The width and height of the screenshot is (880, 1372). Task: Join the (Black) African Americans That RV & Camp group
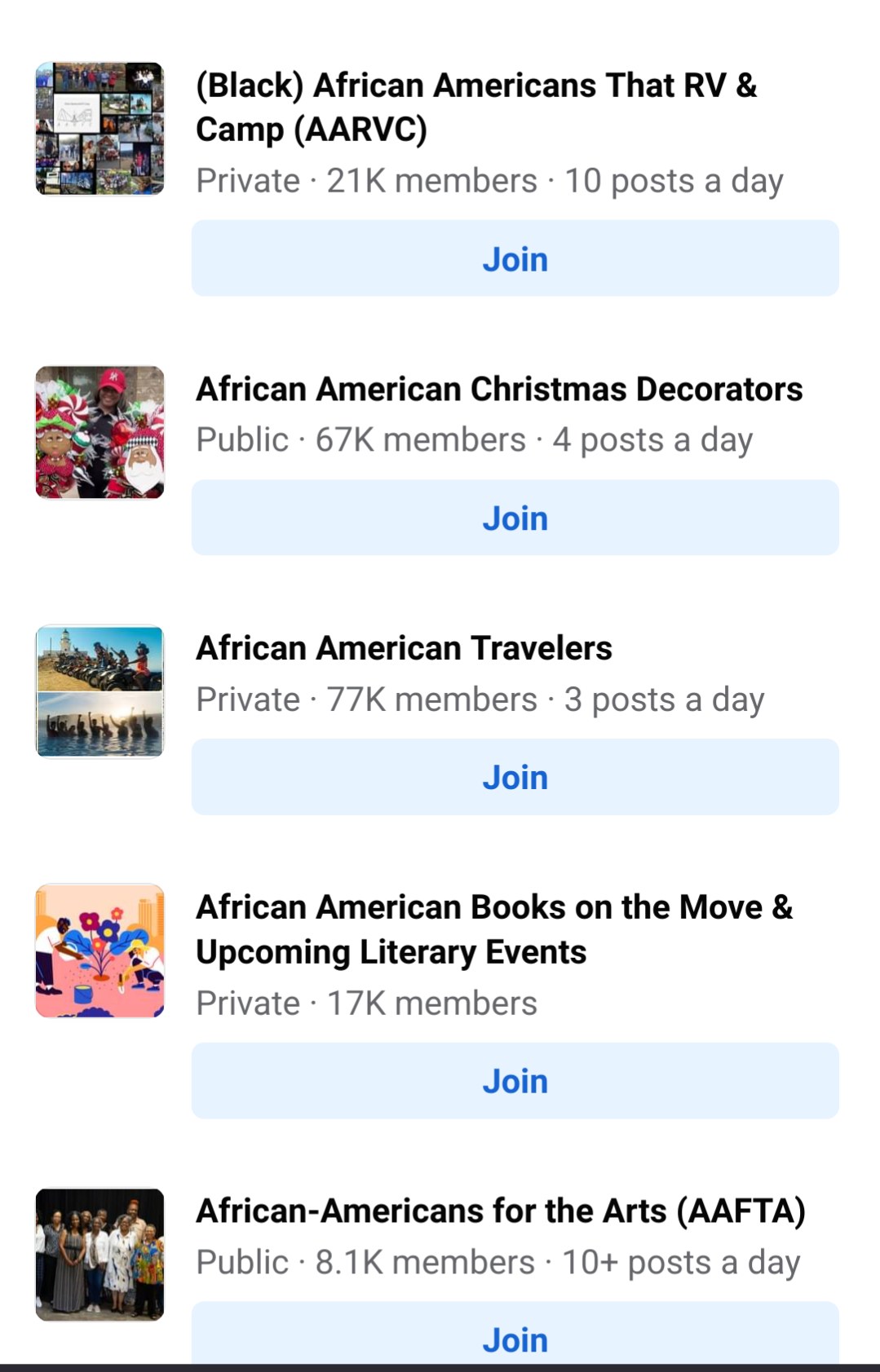tap(515, 258)
